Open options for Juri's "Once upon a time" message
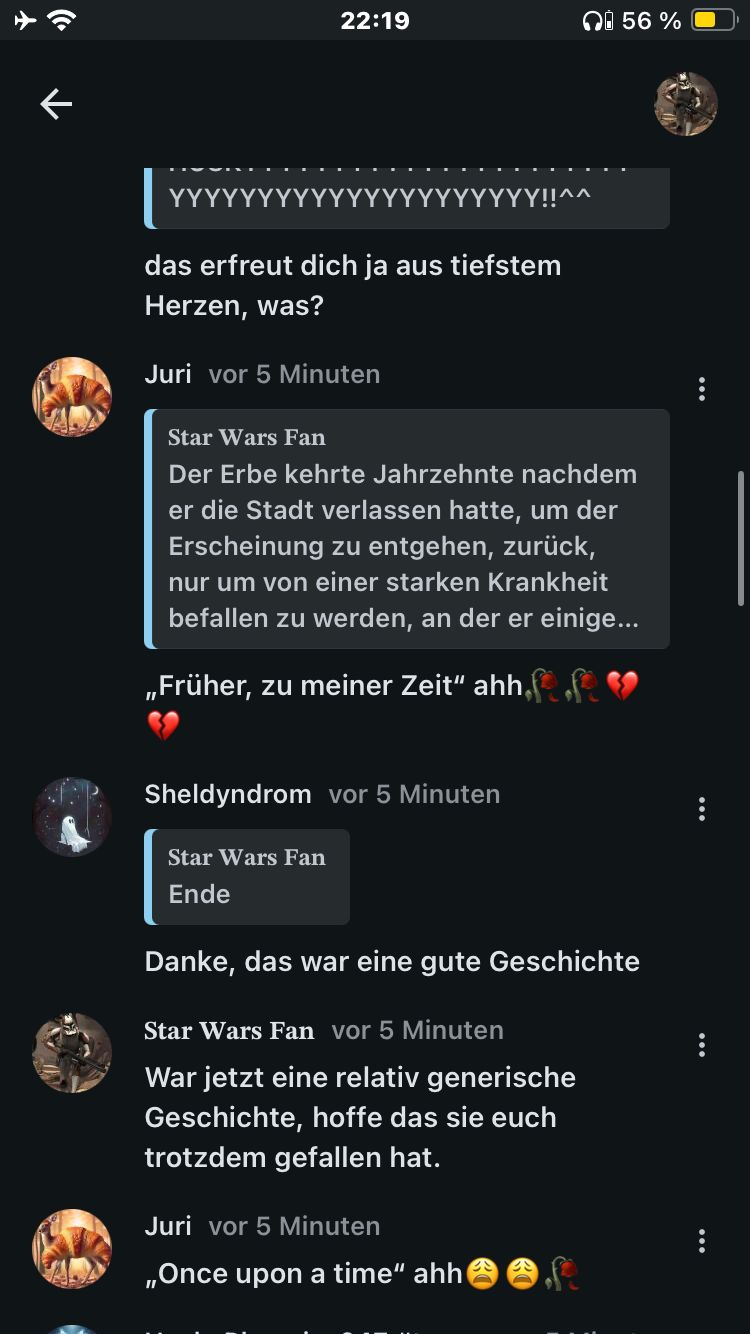750x1334 pixels. pos(702,1241)
